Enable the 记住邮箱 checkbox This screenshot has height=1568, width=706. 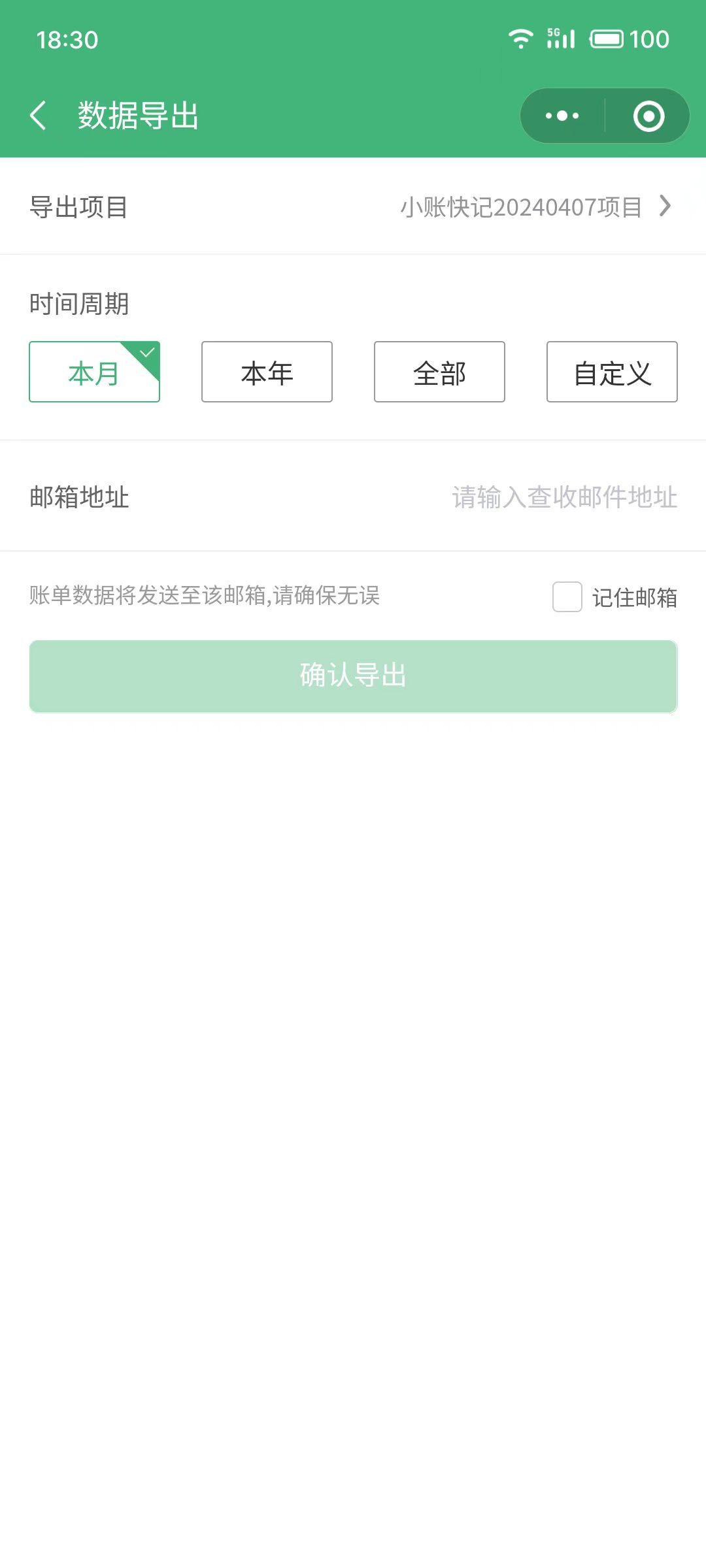click(x=567, y=596)
